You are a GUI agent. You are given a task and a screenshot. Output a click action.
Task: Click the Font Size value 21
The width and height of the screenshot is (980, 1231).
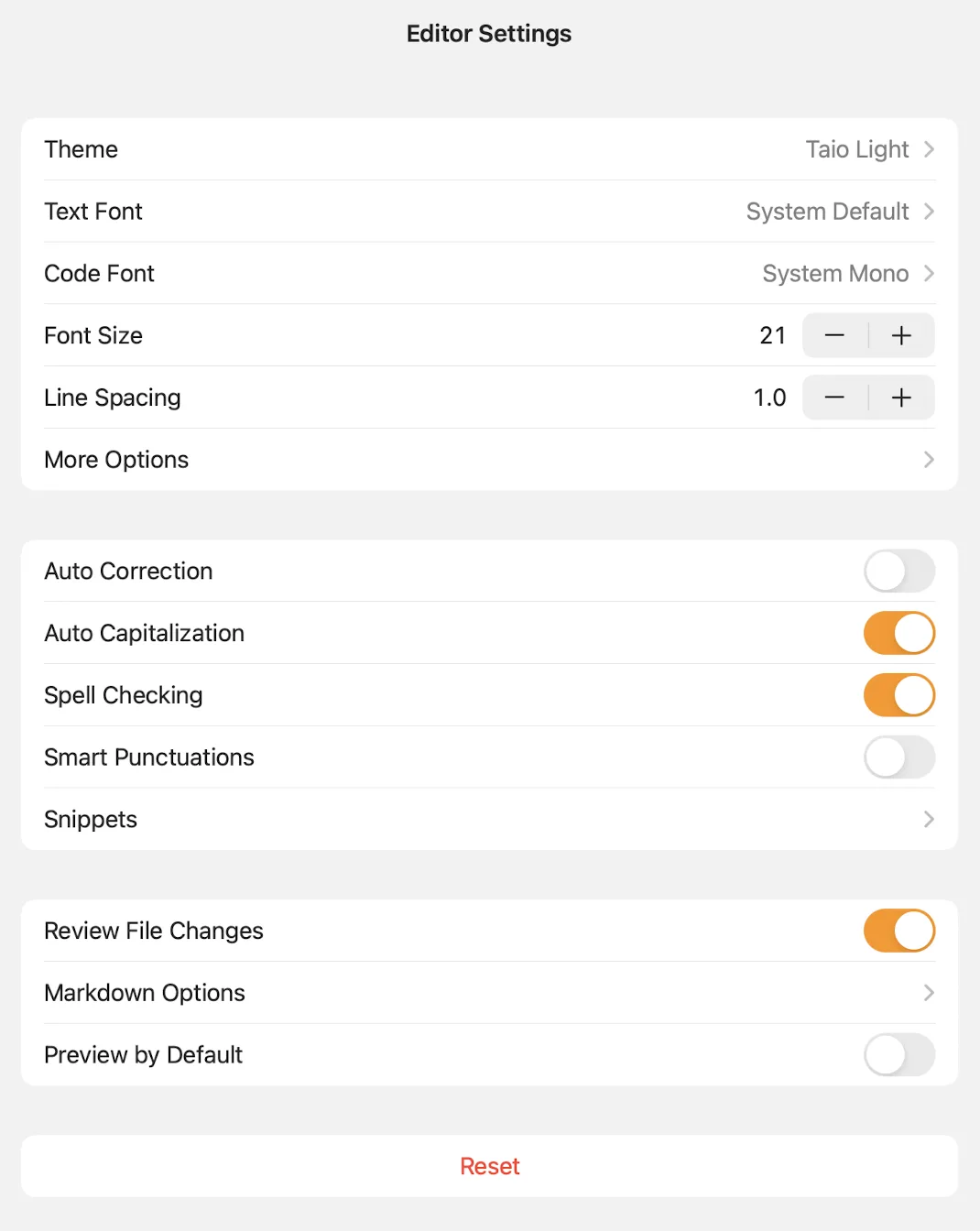(772, 335)
